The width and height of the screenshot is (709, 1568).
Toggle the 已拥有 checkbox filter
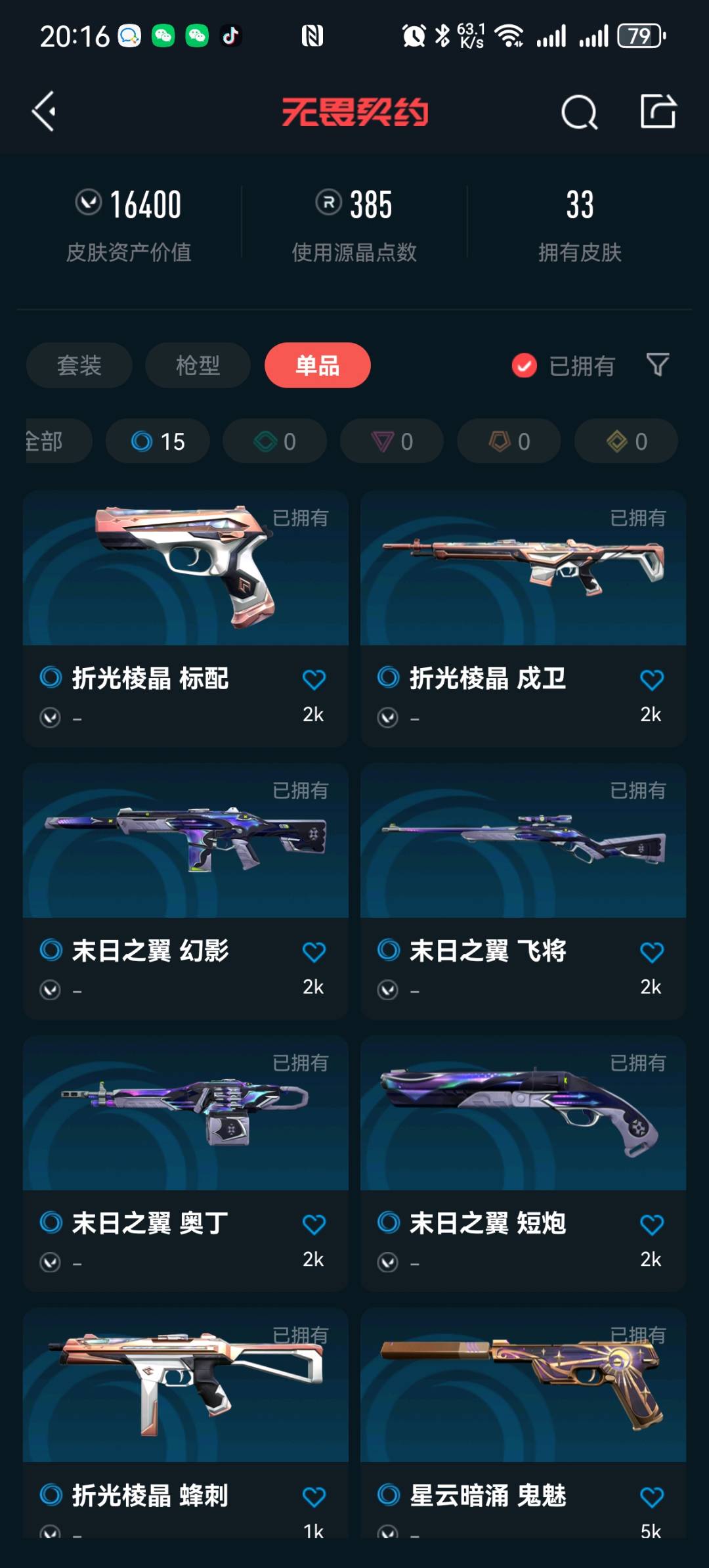tap(525, 366)
